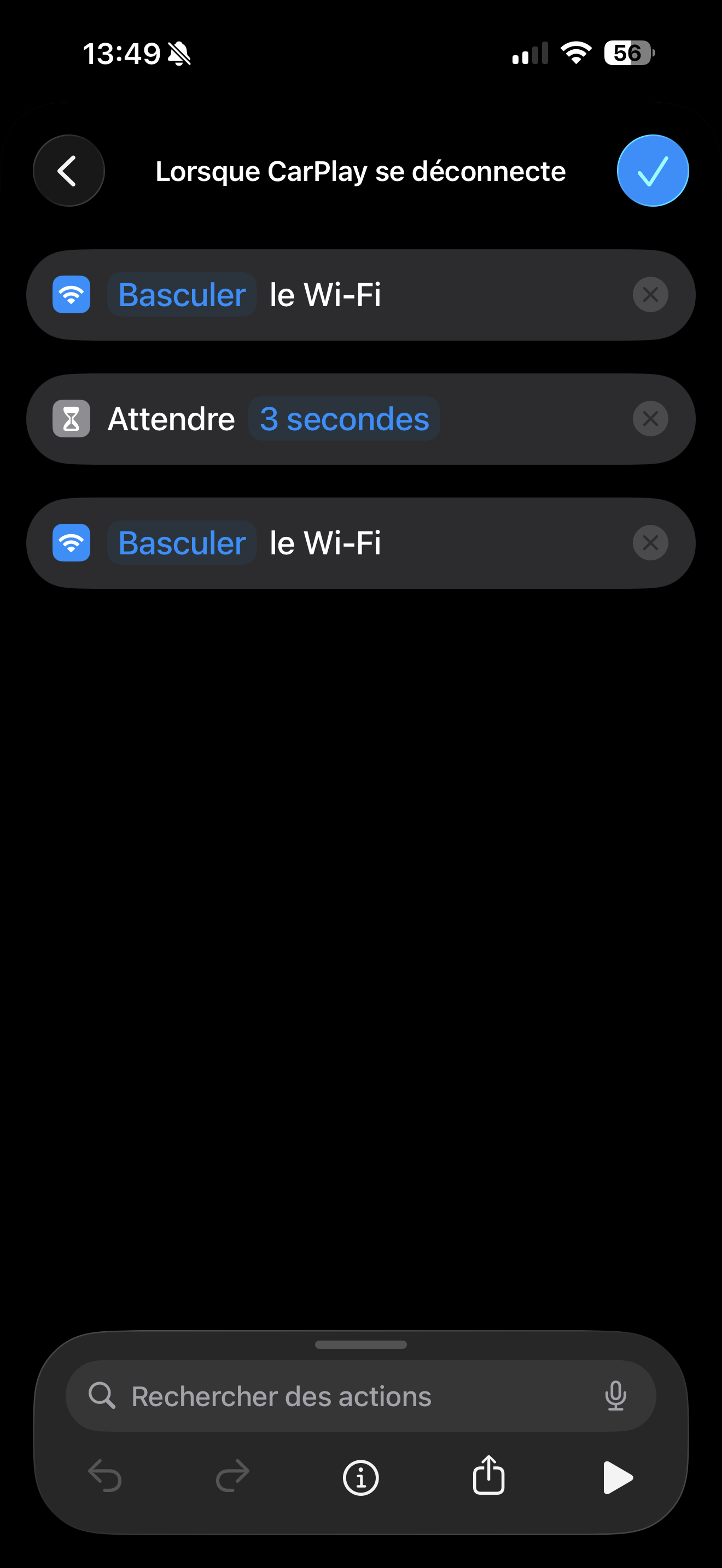Remove the last Basculer le Wi-Fi action

(x=650, y=543)
